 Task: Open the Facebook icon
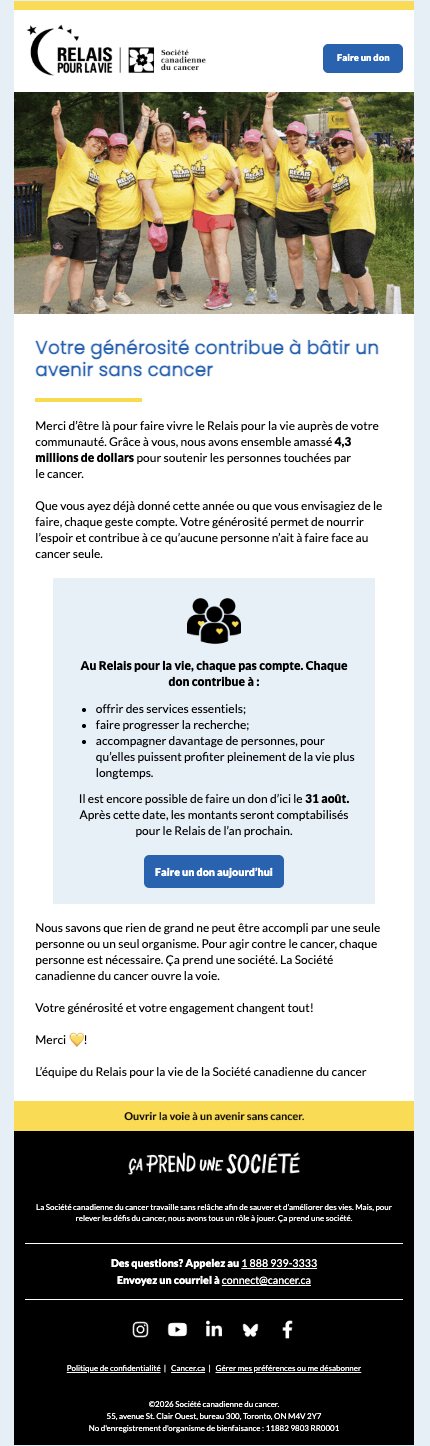coord(287,1329)
